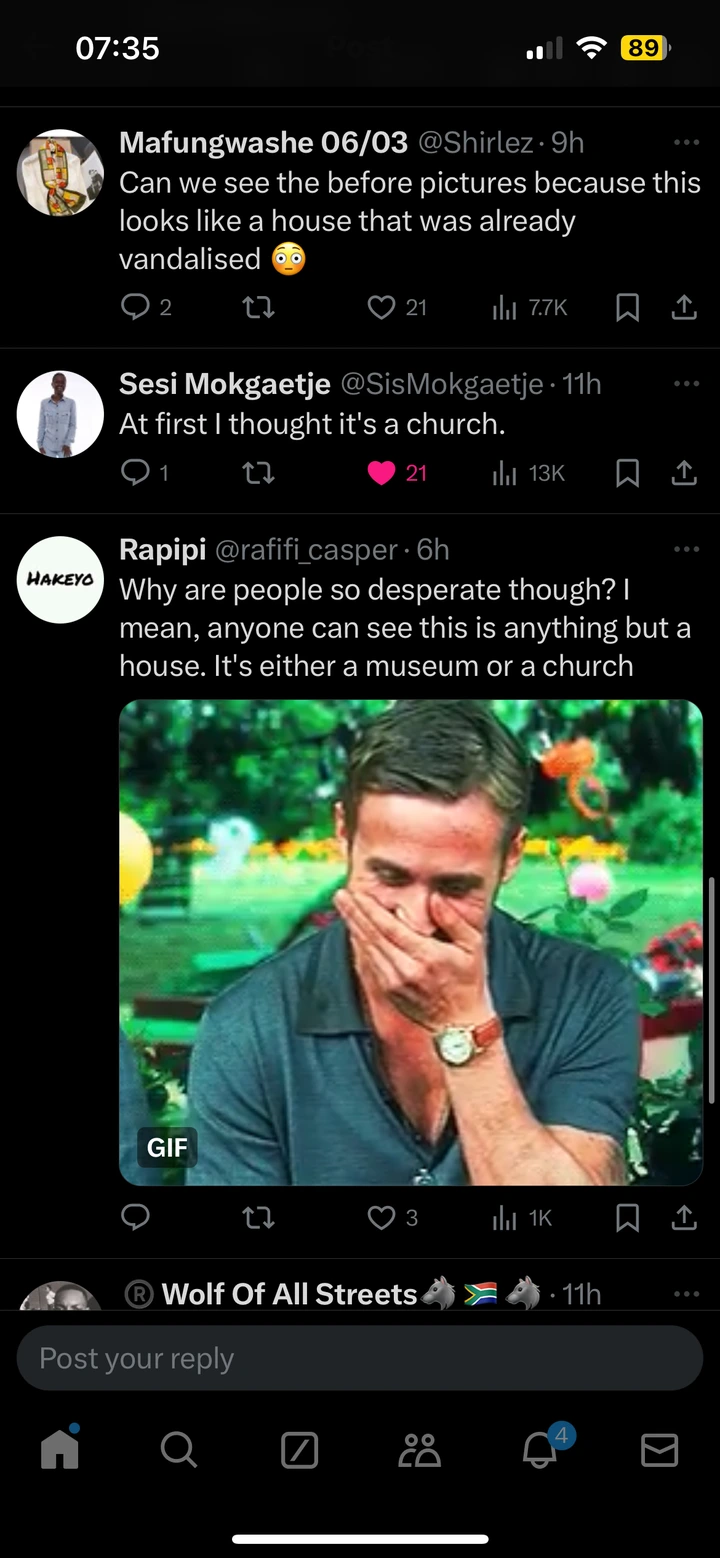Like Mafungwashe's post about before pictures
The width and height of the screenshot is (720, 1558).
coord(381,307)
